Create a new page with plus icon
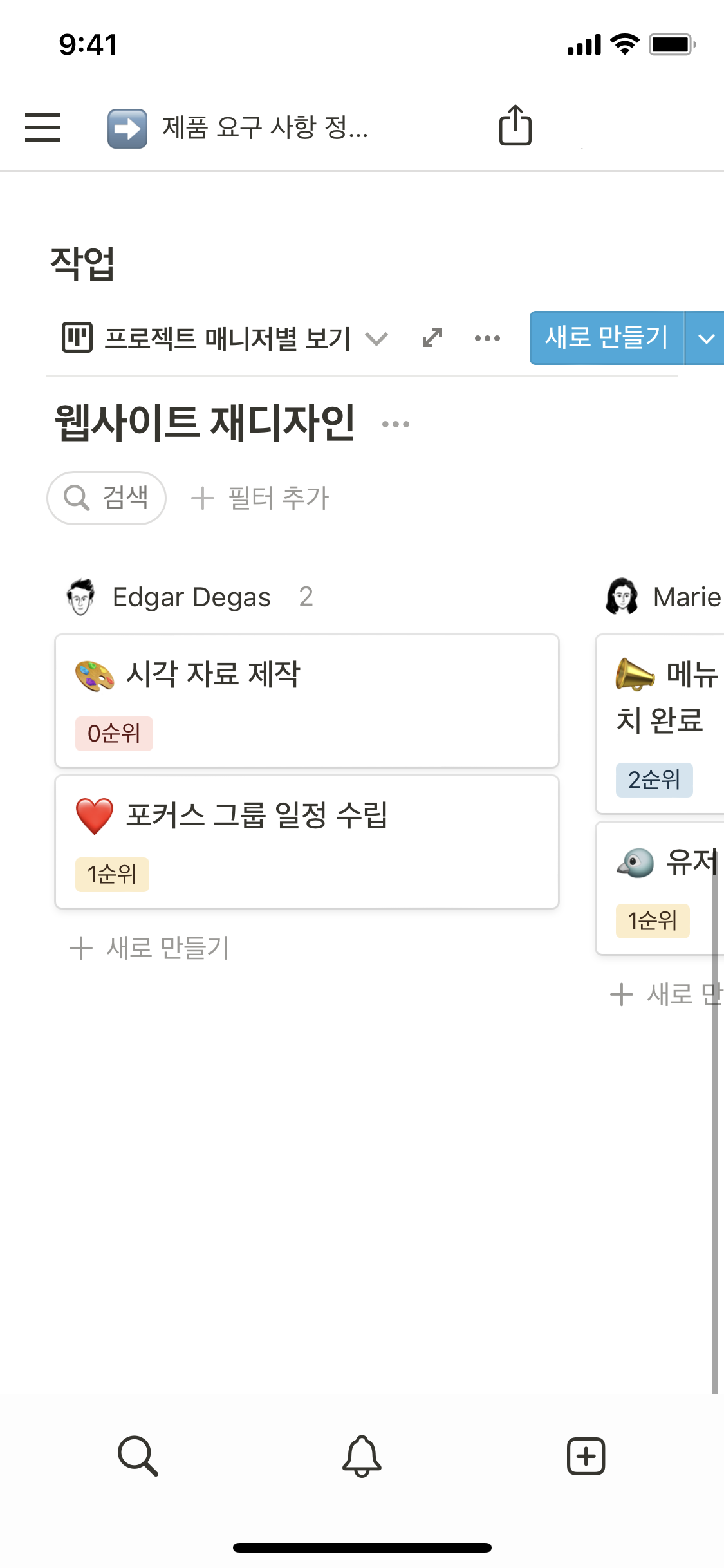Screen dimensions: 724x1568 pyautogui.click(x=586, y=1456)
